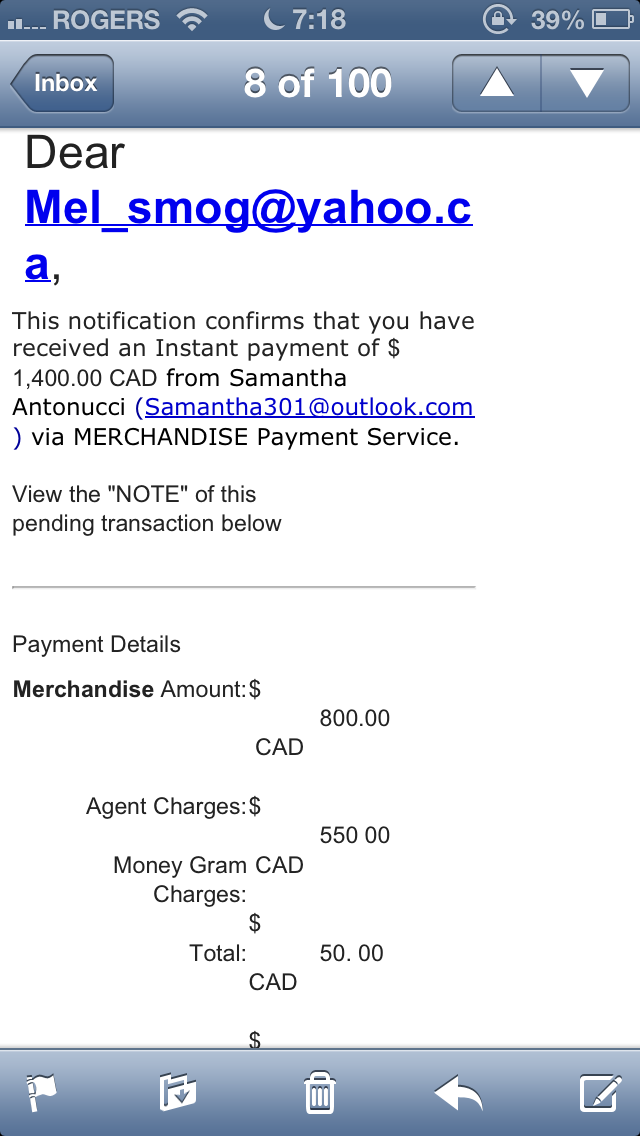Delete this email with trash icon
The height and width of the screenshot is (1136, 640).
click(x=319, y=1092)
